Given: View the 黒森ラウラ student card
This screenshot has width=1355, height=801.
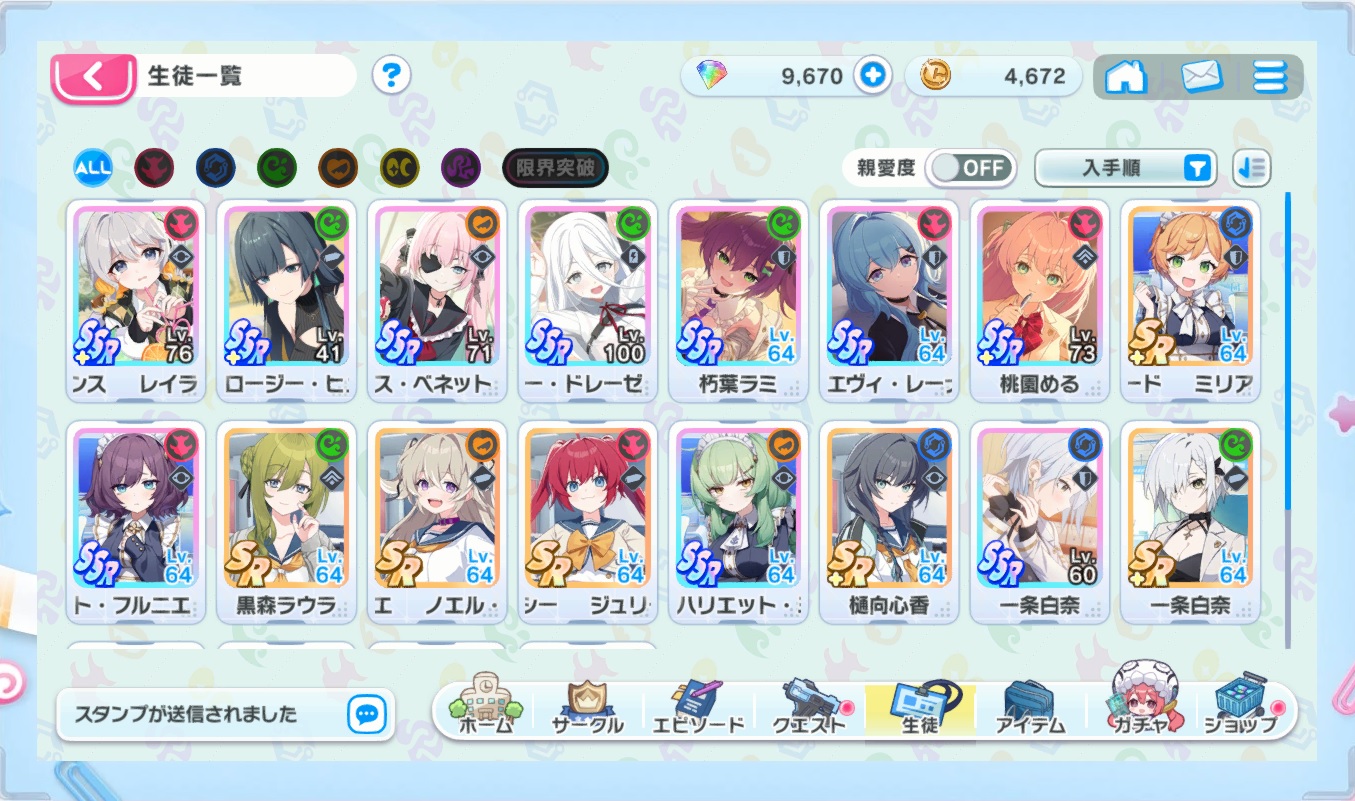Looking at the screenshot, I should click(286, 522).
